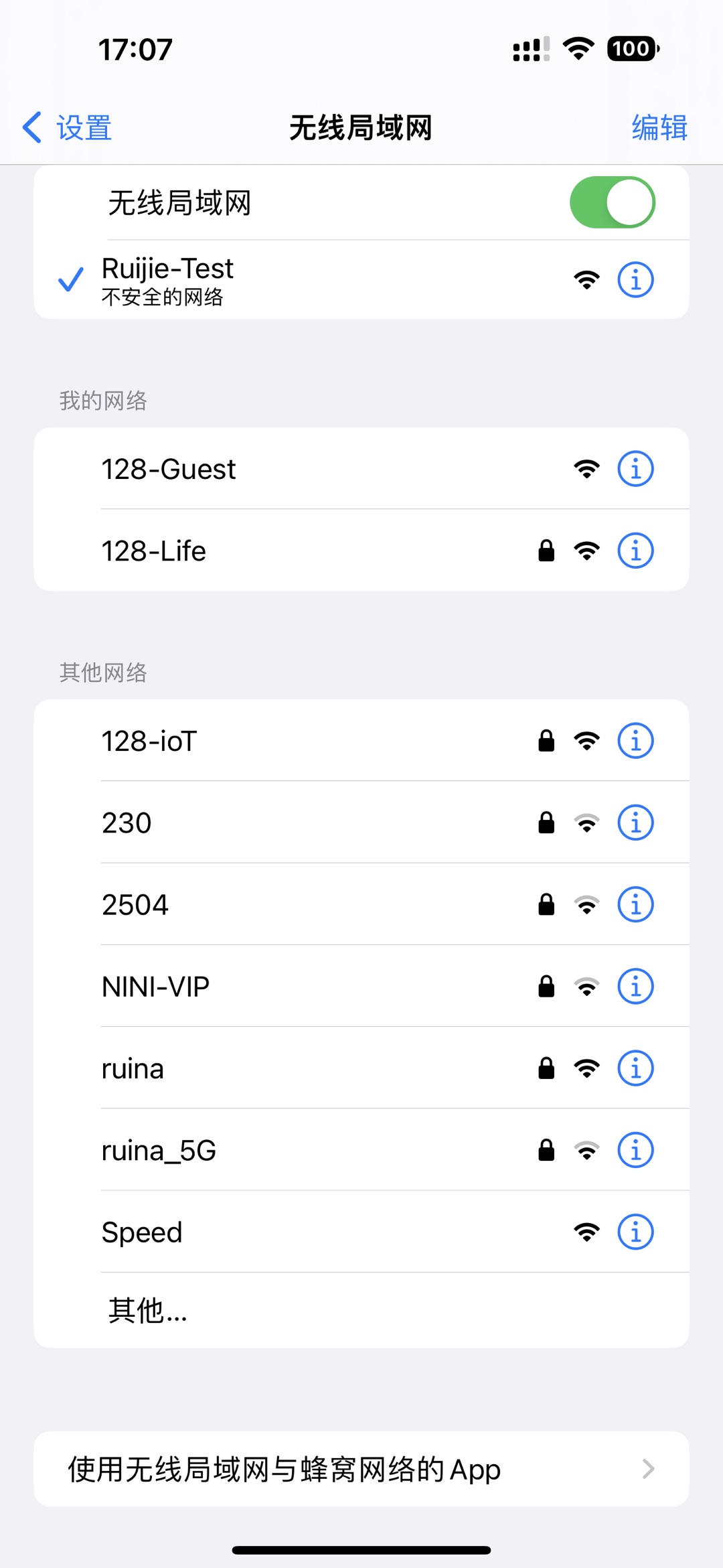
Task: Turn off the 无线局域网 switch
Action: coord(612,202)
